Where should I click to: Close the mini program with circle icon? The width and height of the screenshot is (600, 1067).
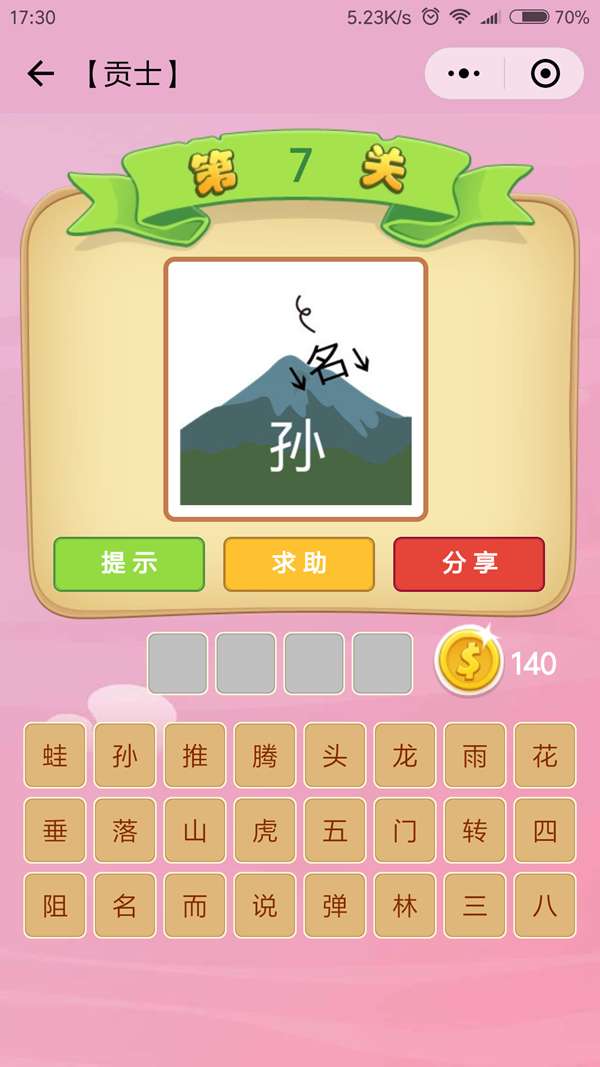[x=545, y=74]
